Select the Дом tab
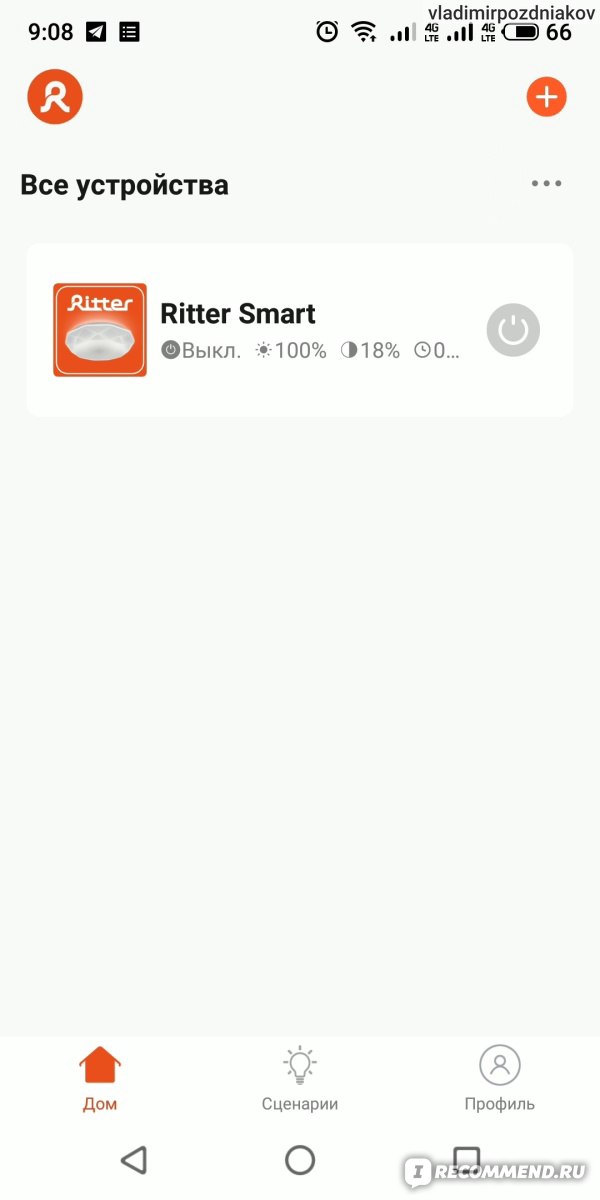The width and height of the screenshot is (600, 1200). point(100,1080)
